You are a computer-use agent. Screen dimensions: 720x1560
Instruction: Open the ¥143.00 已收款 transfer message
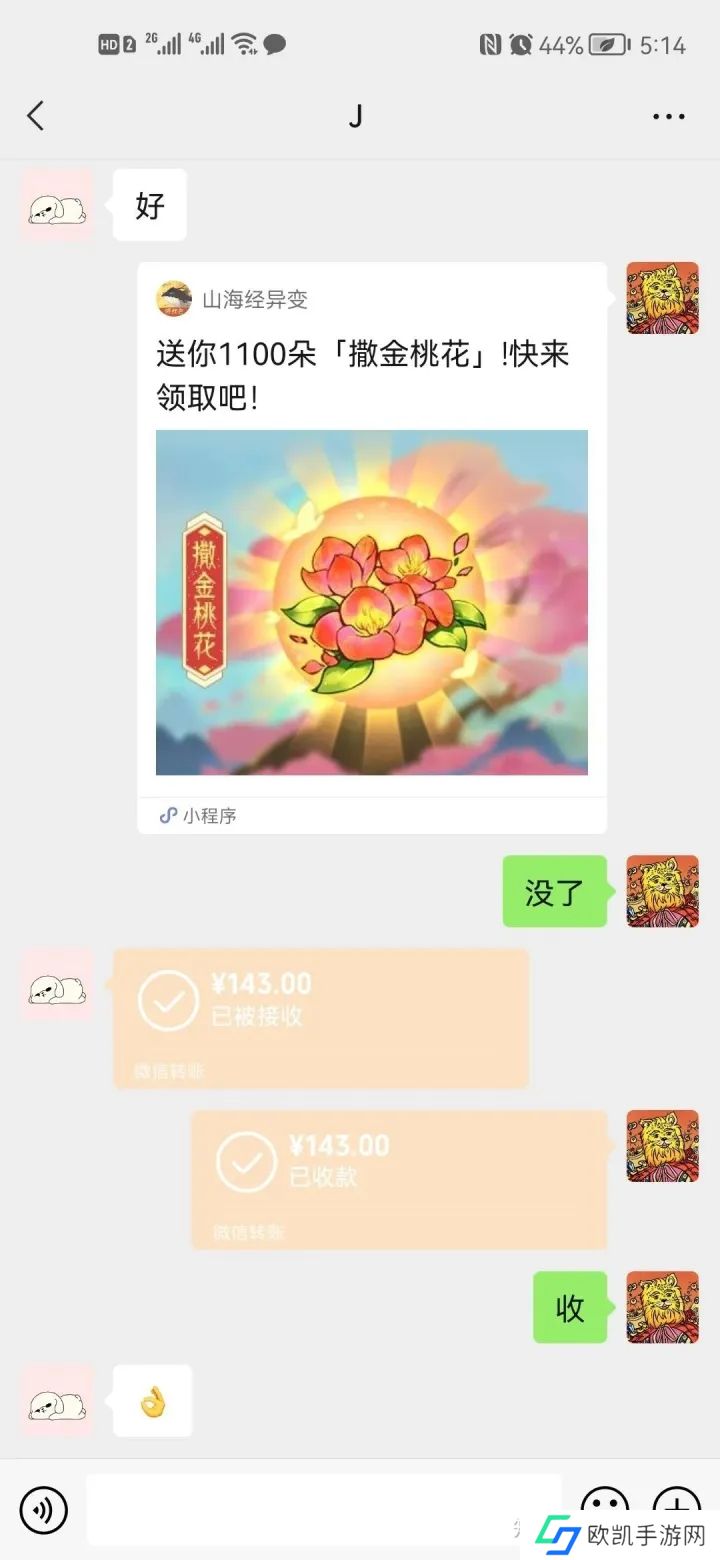[x=398, y=1178]
